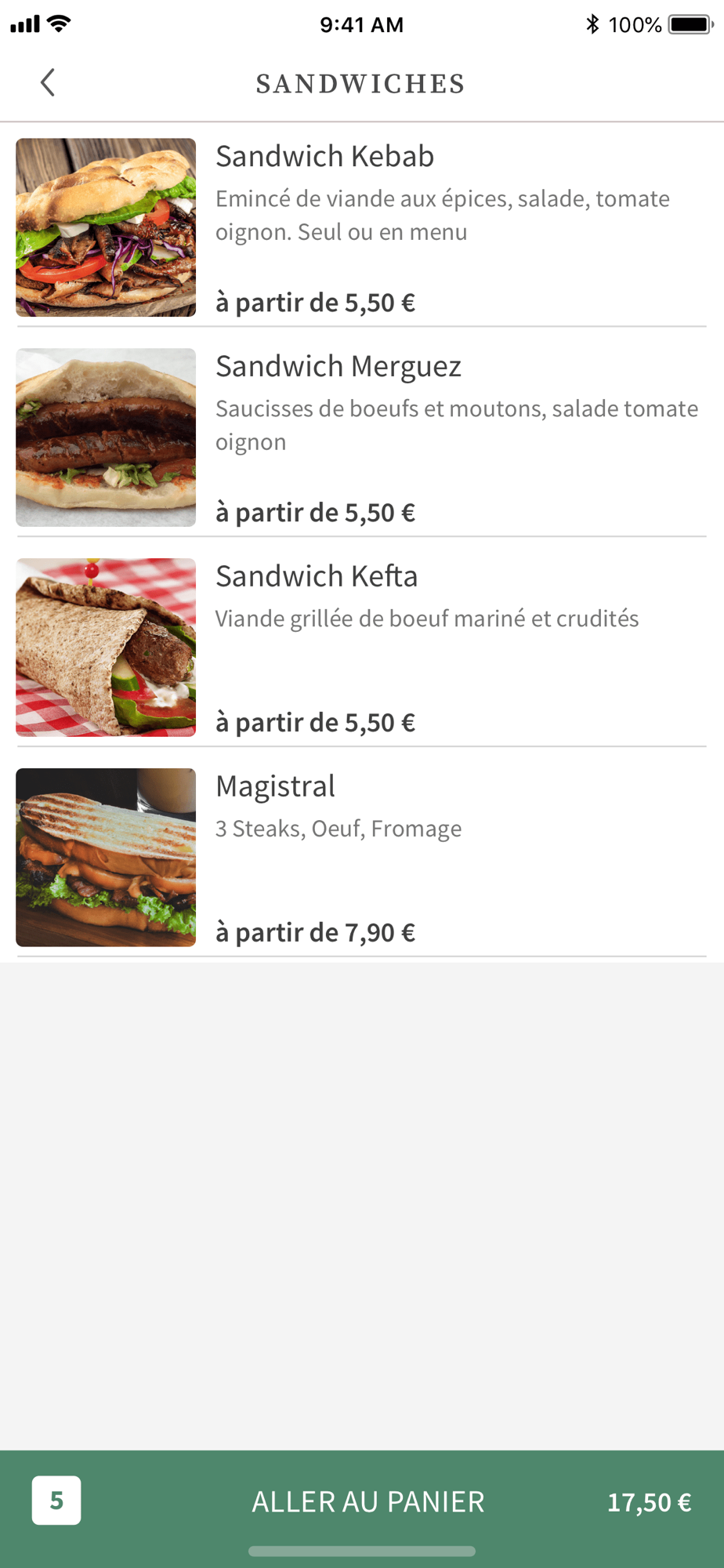Viewport: 724px width, 1568px height.
Task: Tap the Aller au panier button
Action: click(x=367, y=1501)
